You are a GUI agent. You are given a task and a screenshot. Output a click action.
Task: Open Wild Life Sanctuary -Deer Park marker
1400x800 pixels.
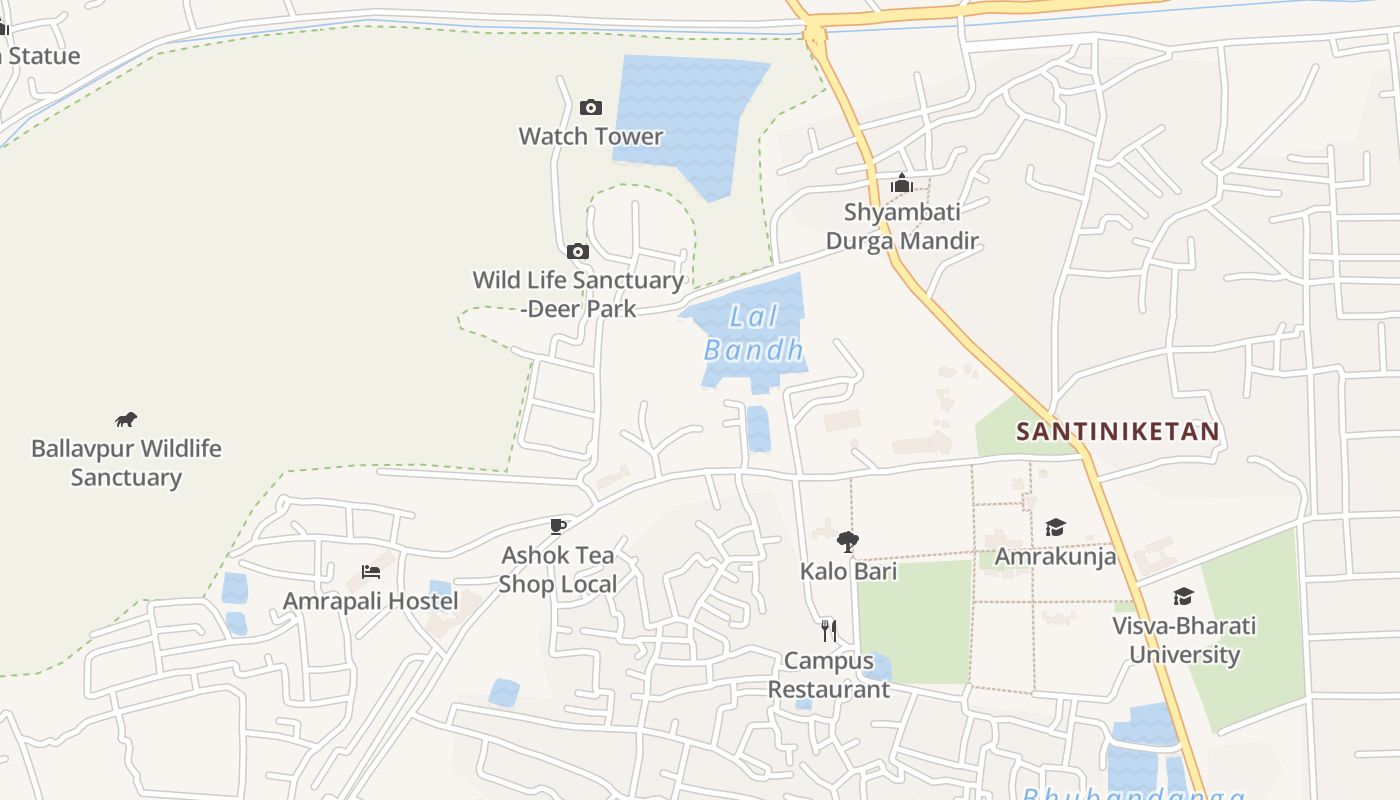click(578, 252)
